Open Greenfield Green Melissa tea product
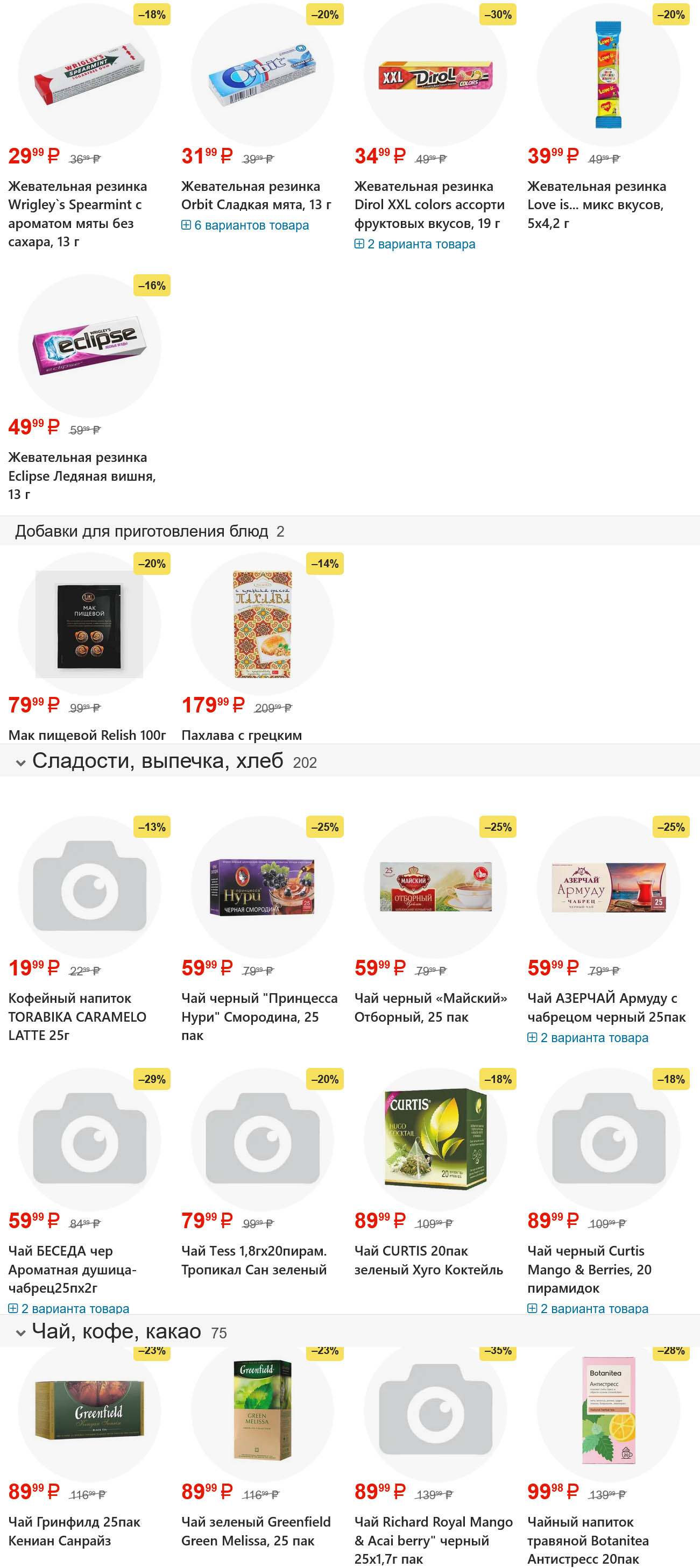Image resolution: width=700 pixels, height=1568 pixels. 256,1531
